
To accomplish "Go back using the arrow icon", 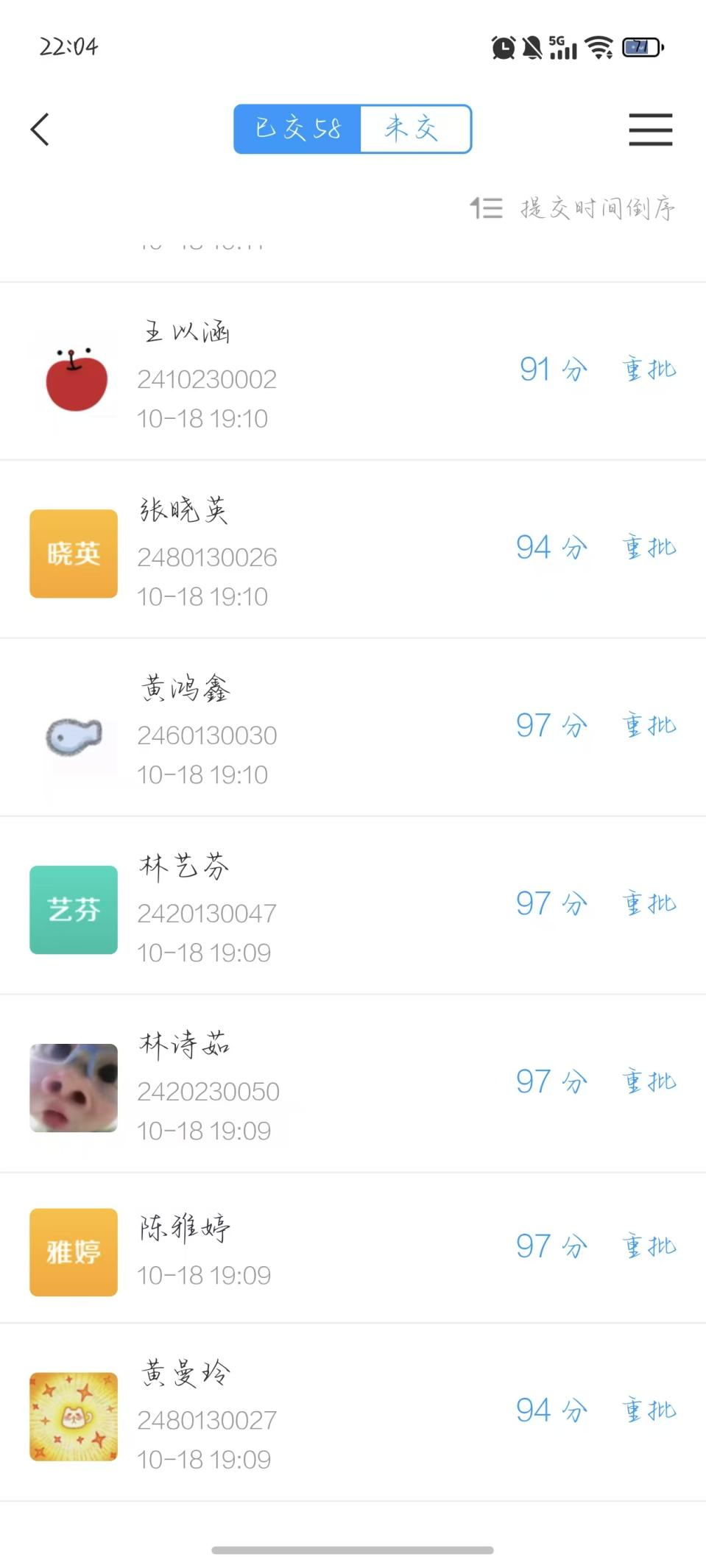I will tap(40, 130).
